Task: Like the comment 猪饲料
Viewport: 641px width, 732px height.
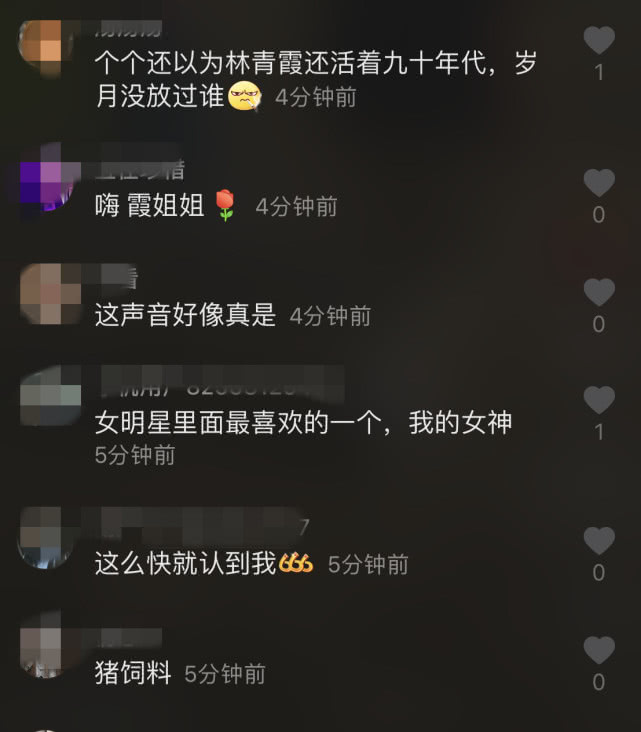Action: 599,650
